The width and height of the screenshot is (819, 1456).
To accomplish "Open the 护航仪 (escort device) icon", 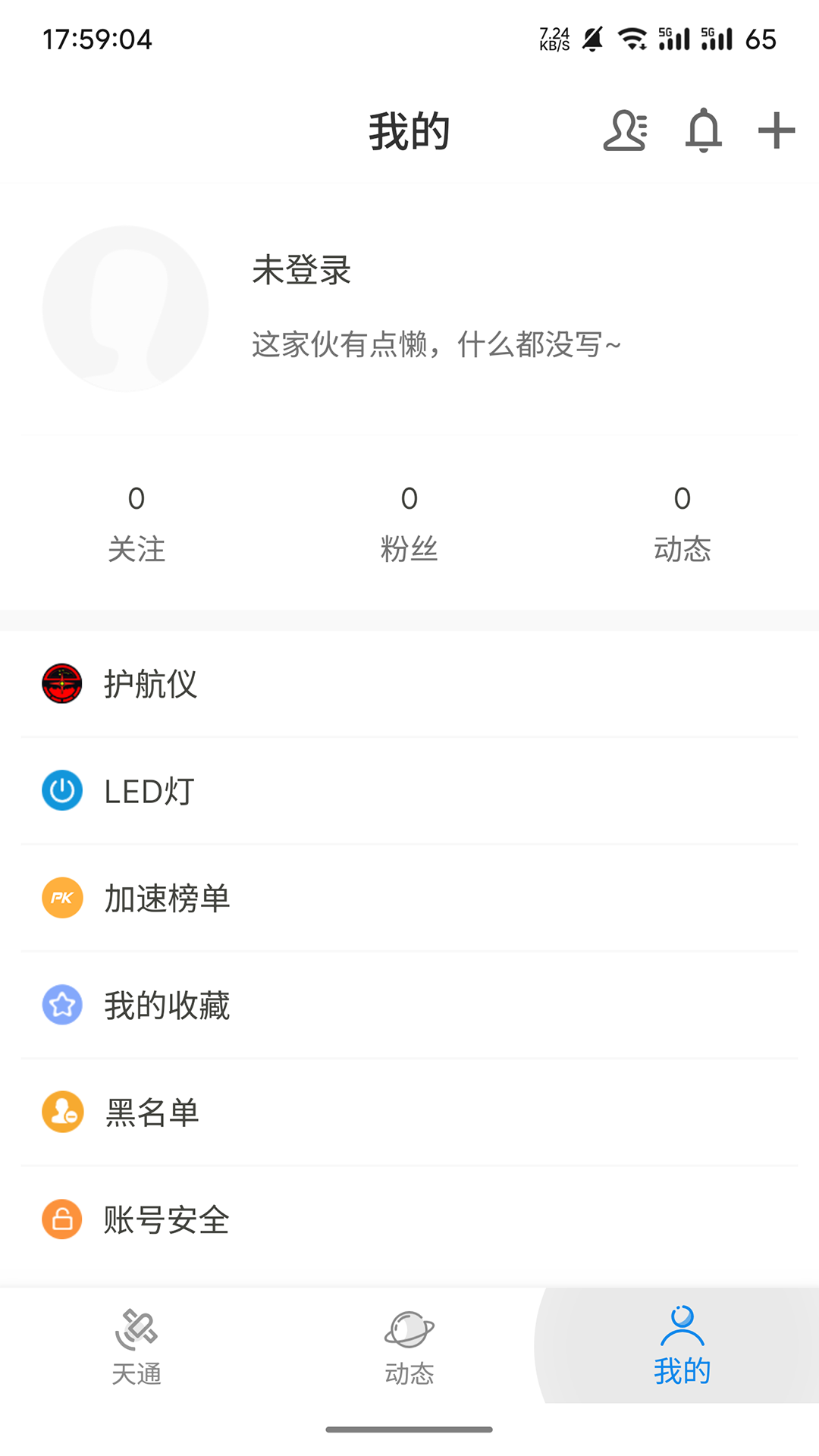I will pos(61,683).
